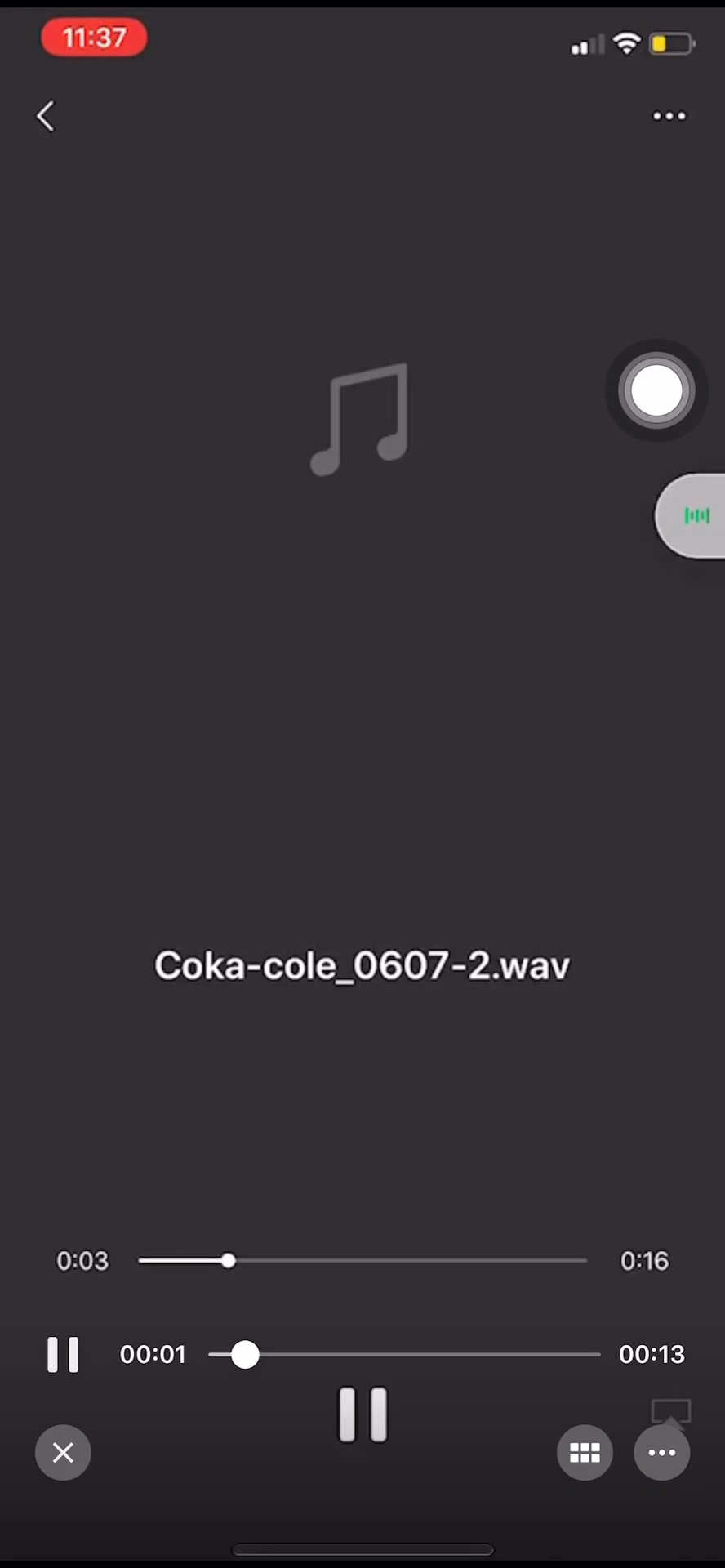
Task: Tap the AirPlay screen-casting icon
Action: pos(671,1410)
